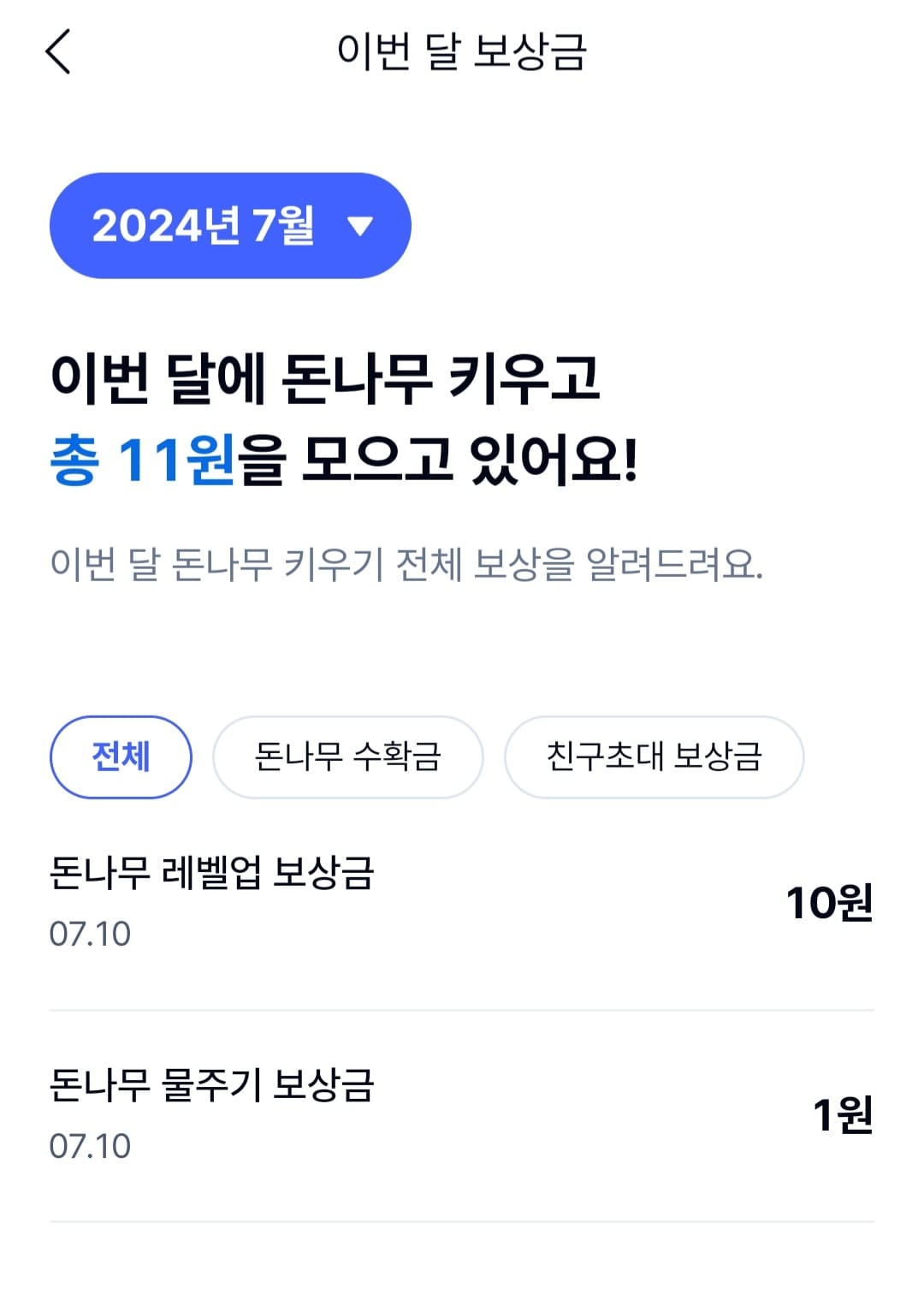The height and width of the screenshot is (1312, 924).
Task: Filter rewards by 친구초대 보상금
Action: click(x=654, y=757)
